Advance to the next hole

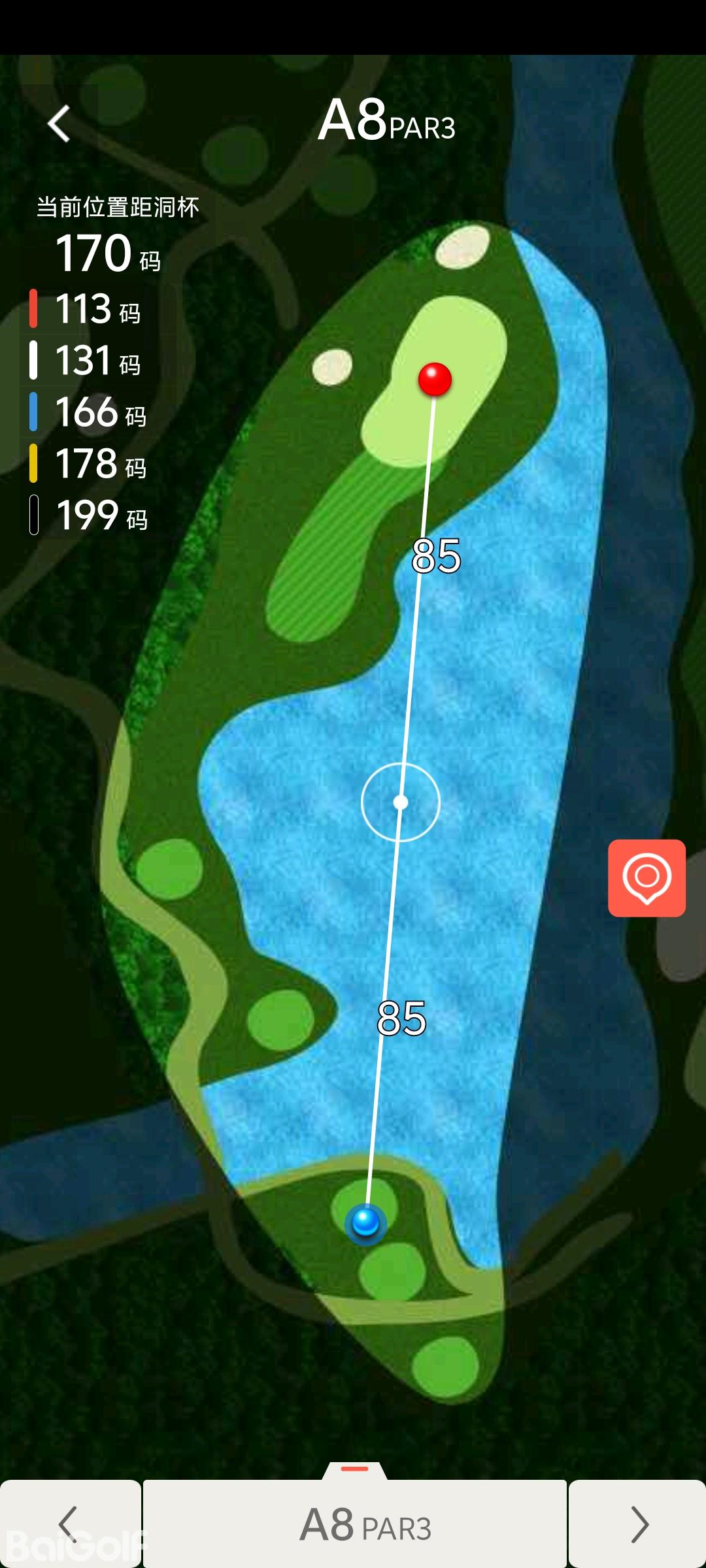pyautogui.click(x=638, y=1524)
